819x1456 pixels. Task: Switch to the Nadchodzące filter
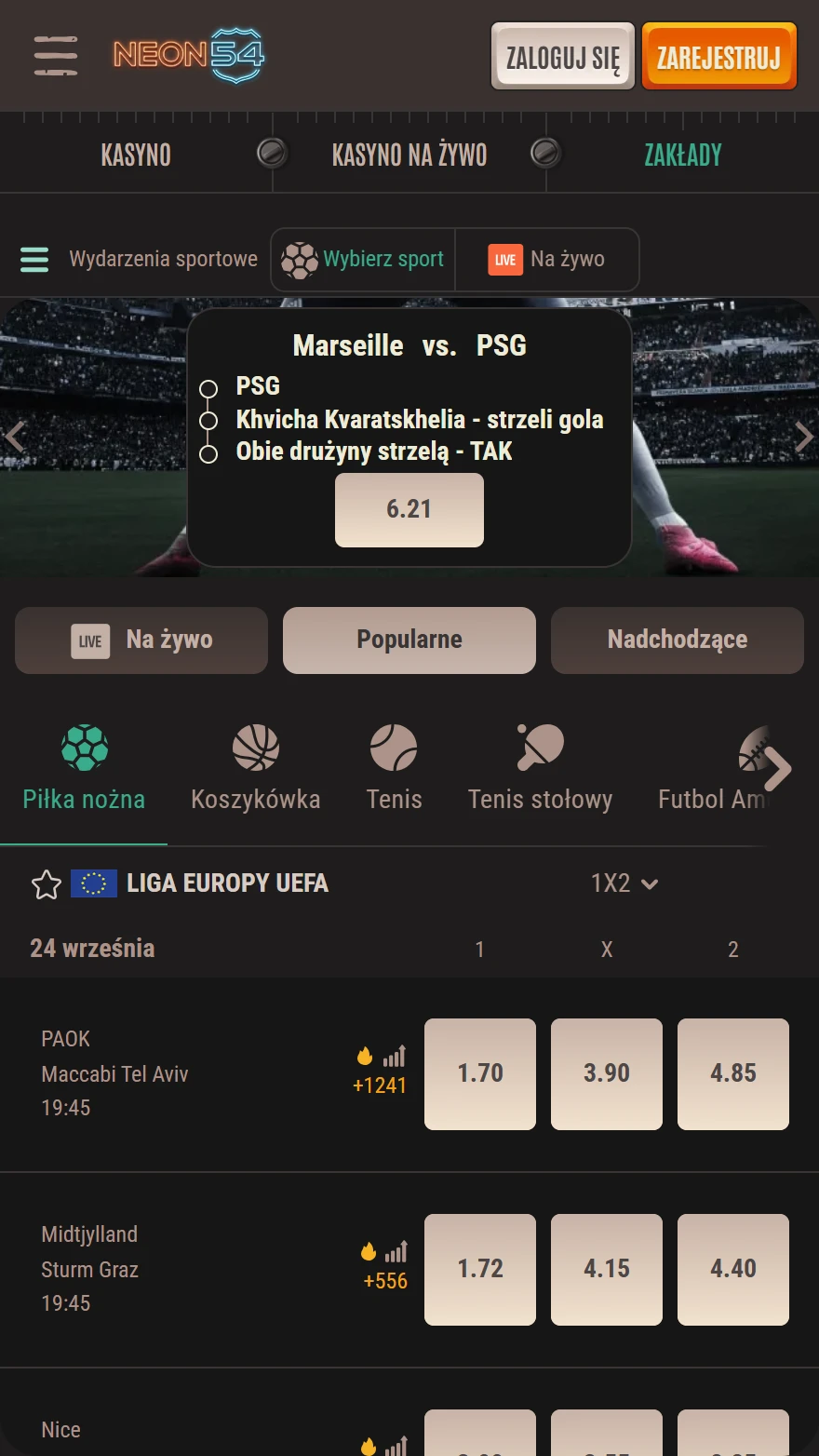click(677, 640)
